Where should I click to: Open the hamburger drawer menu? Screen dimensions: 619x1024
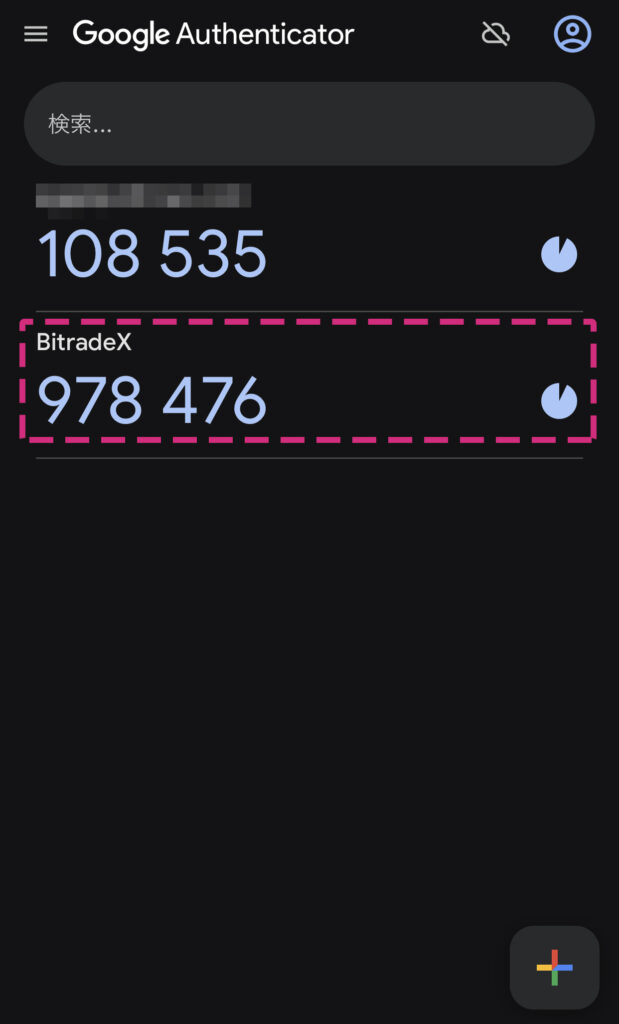(36, 35)
